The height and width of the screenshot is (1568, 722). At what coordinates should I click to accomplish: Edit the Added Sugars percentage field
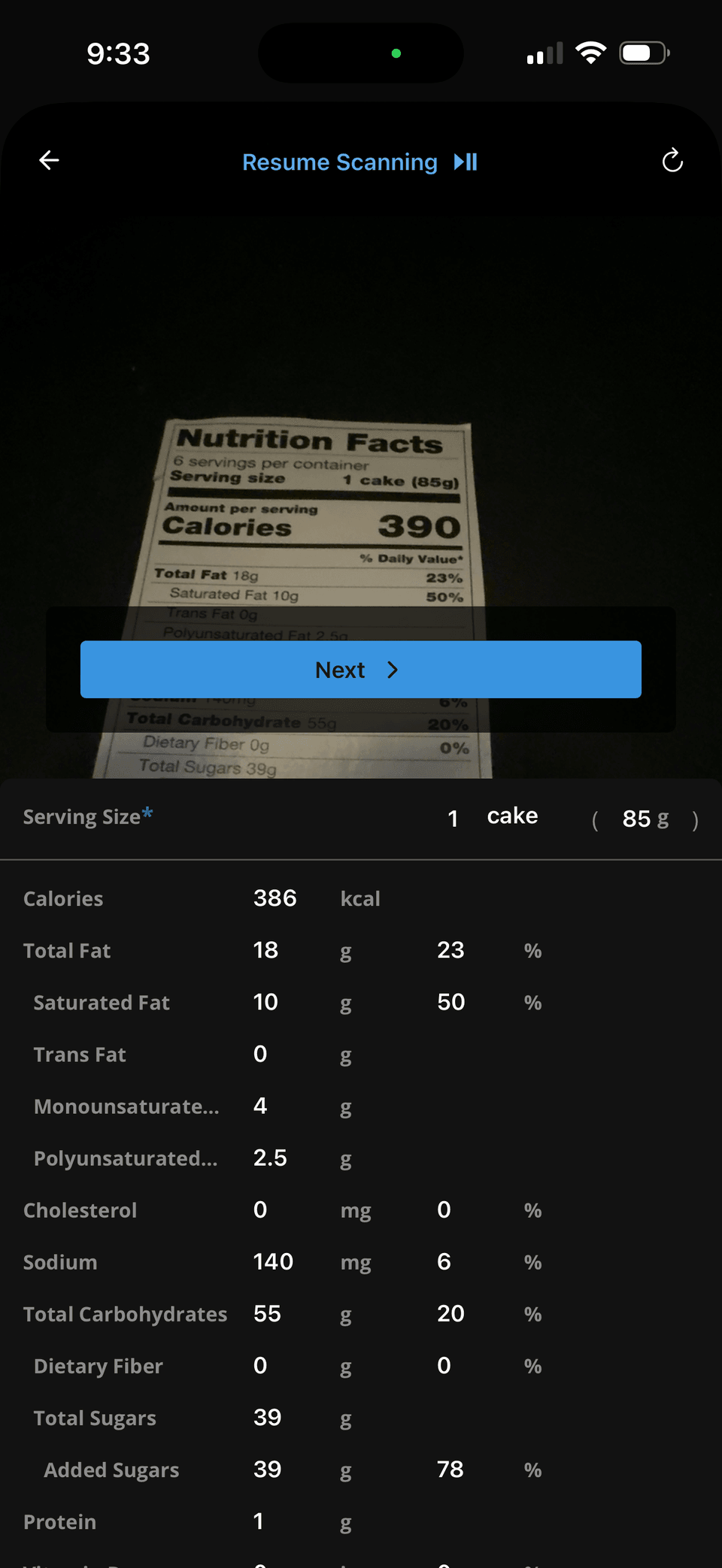tap(450, 1470)
